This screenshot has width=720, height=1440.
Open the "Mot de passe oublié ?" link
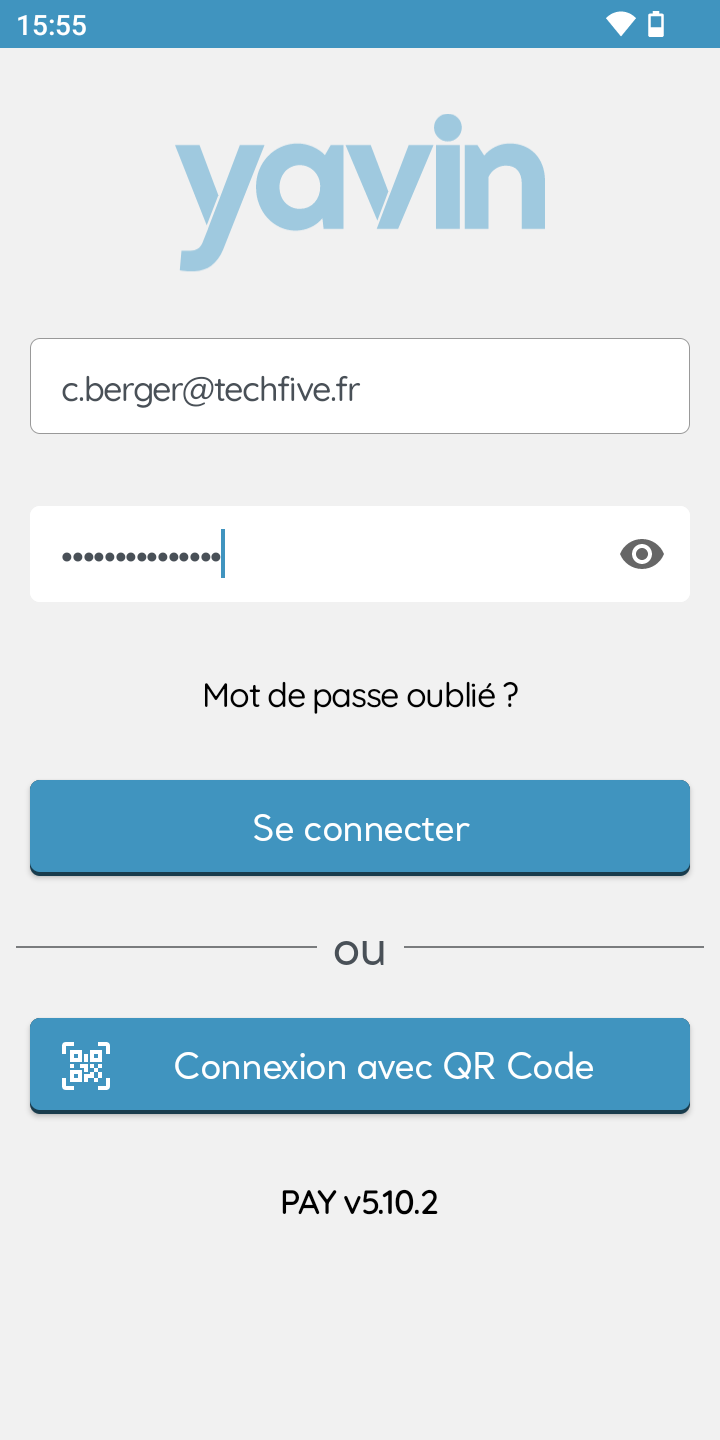pos(360,695)
